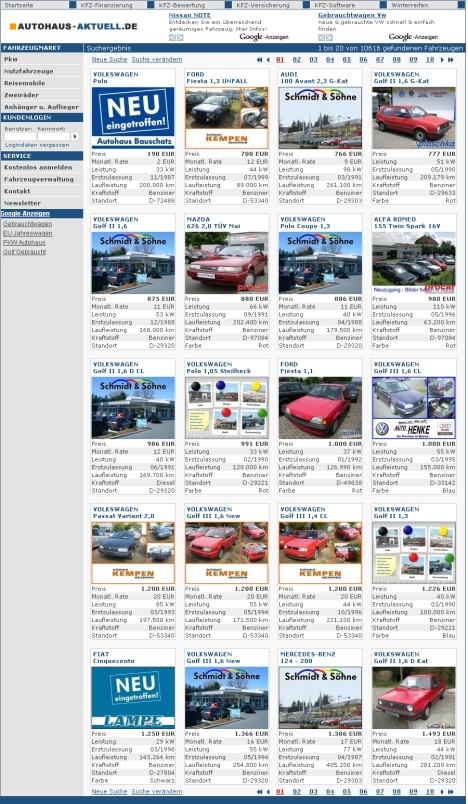Open the Ford Fiesta 1,3 UNFALL listing
Screen dimensions: 468x804
click(x=217, y=78)
